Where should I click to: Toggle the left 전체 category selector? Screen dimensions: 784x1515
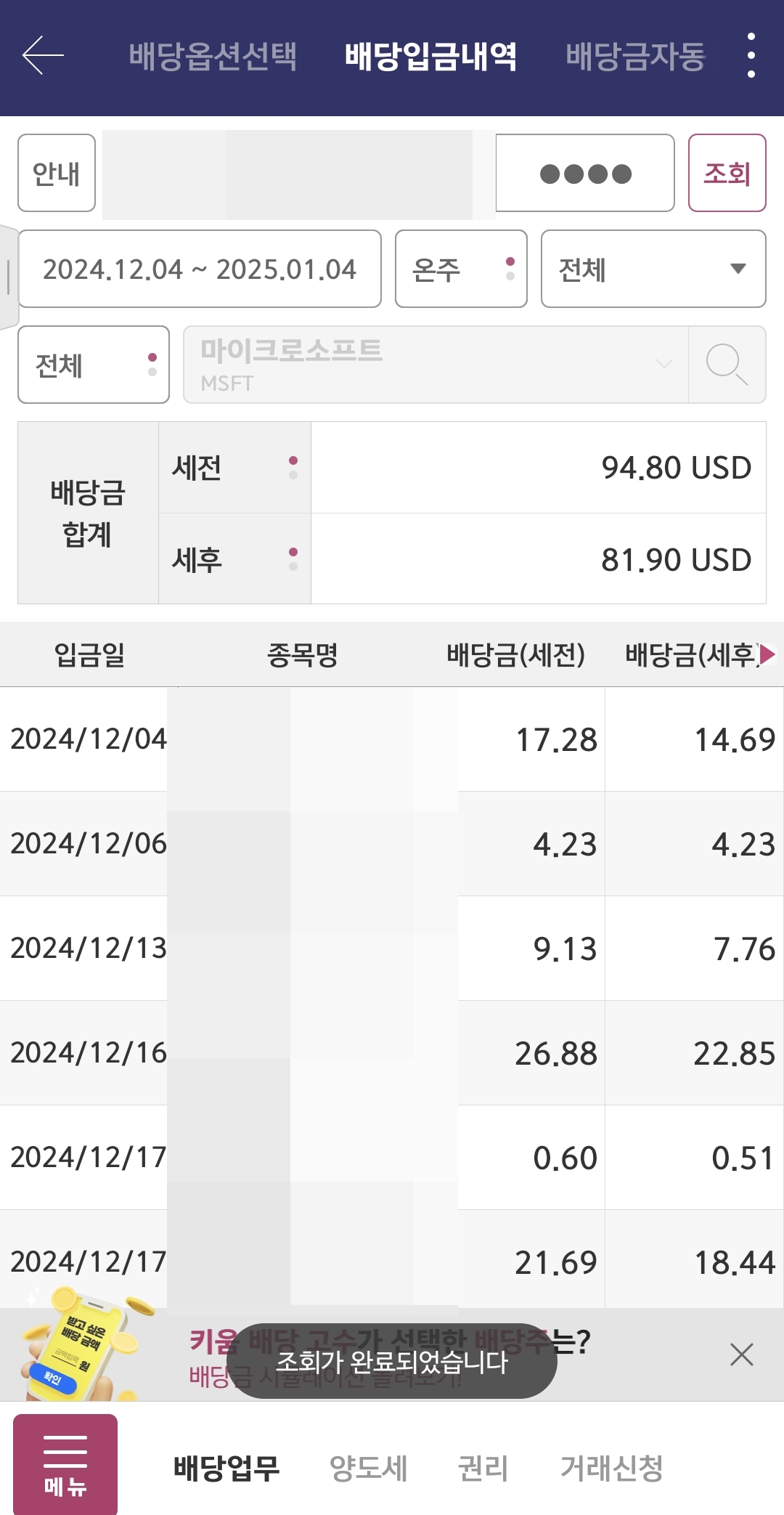coord(93,365)
